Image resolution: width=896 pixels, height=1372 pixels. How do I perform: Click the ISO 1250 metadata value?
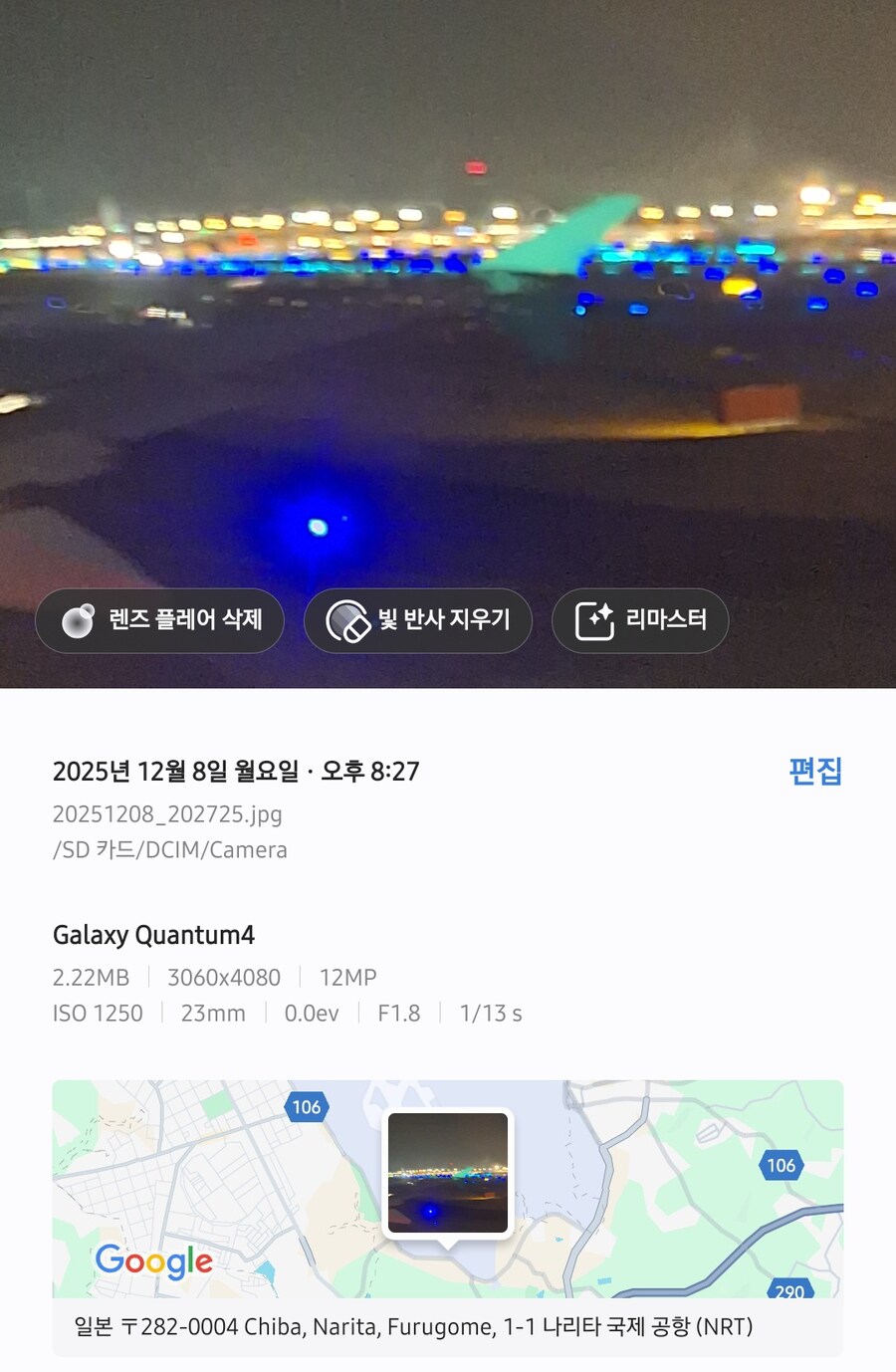(98, 1013)
